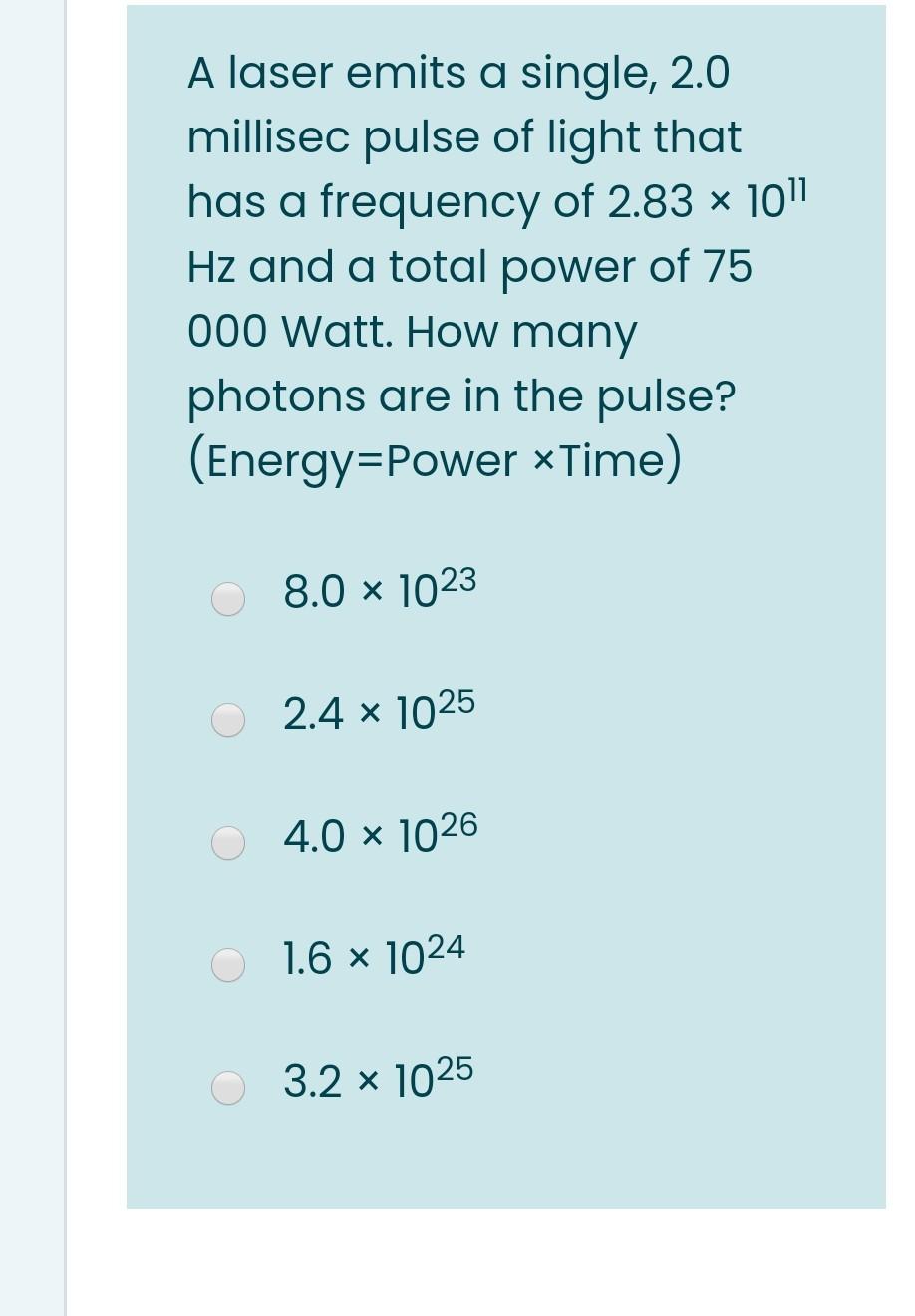The height and width of the screenshot is (1316, 915).
Task: Choose the 2.4 × 10^25 answer option
Action: tap(228, 720)
